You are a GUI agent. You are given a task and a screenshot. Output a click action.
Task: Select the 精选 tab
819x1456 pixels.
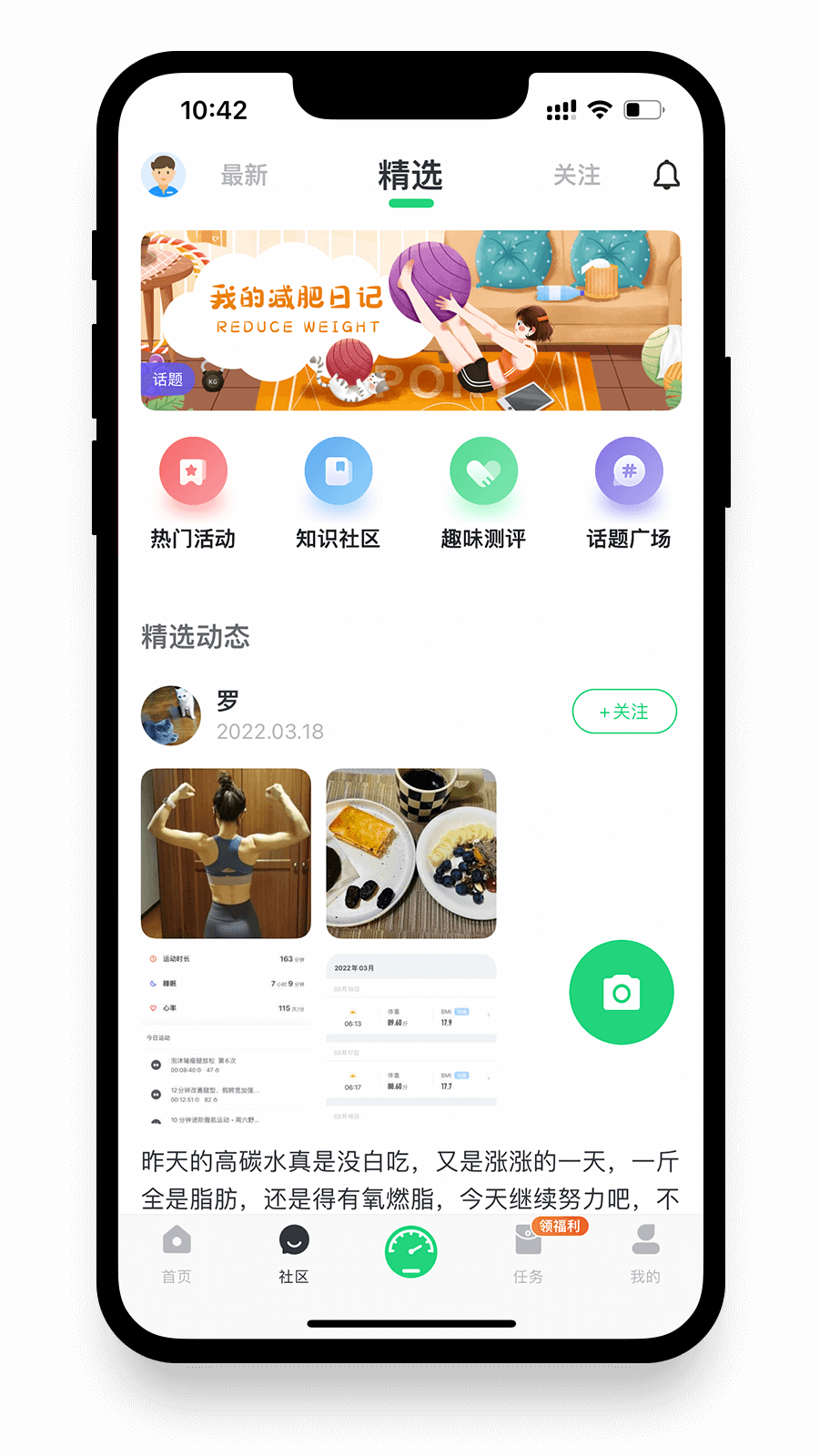(x=410, y=175)
